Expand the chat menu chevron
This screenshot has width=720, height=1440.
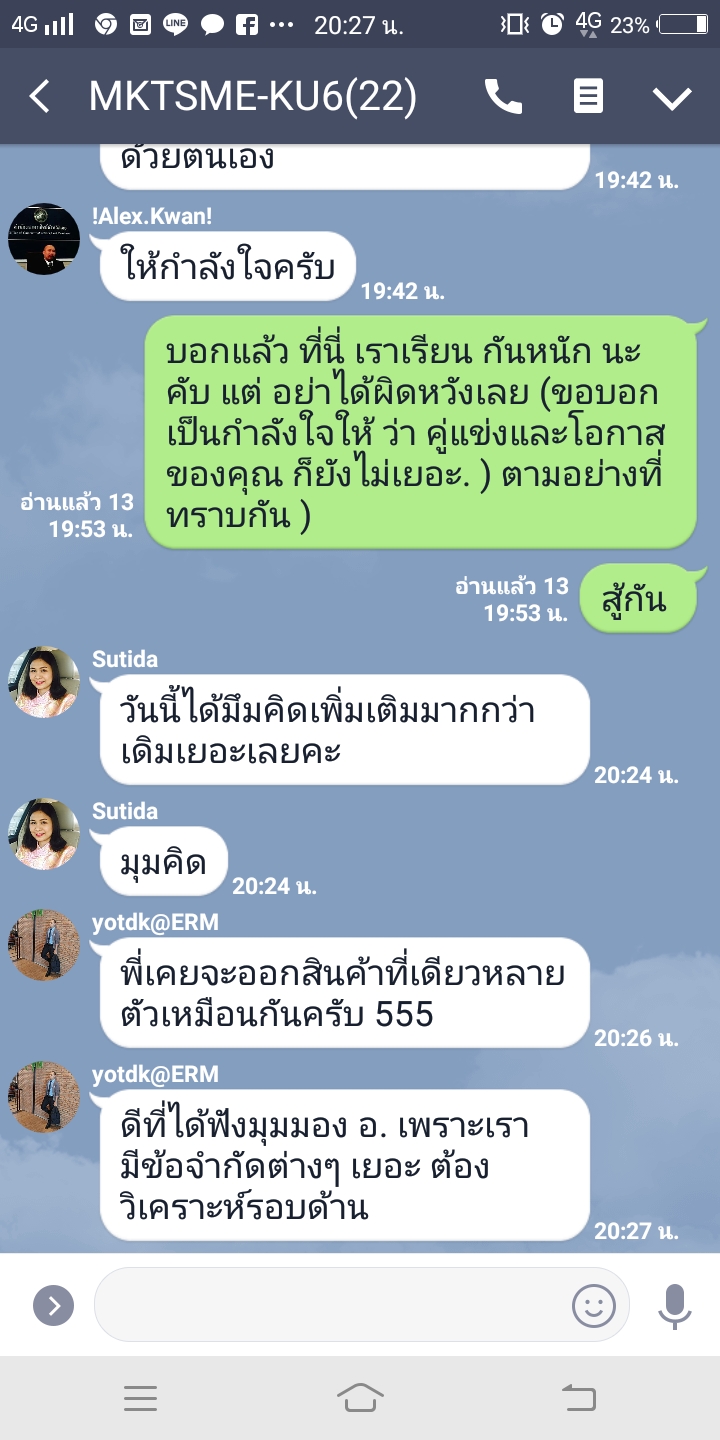click(672, 97)
